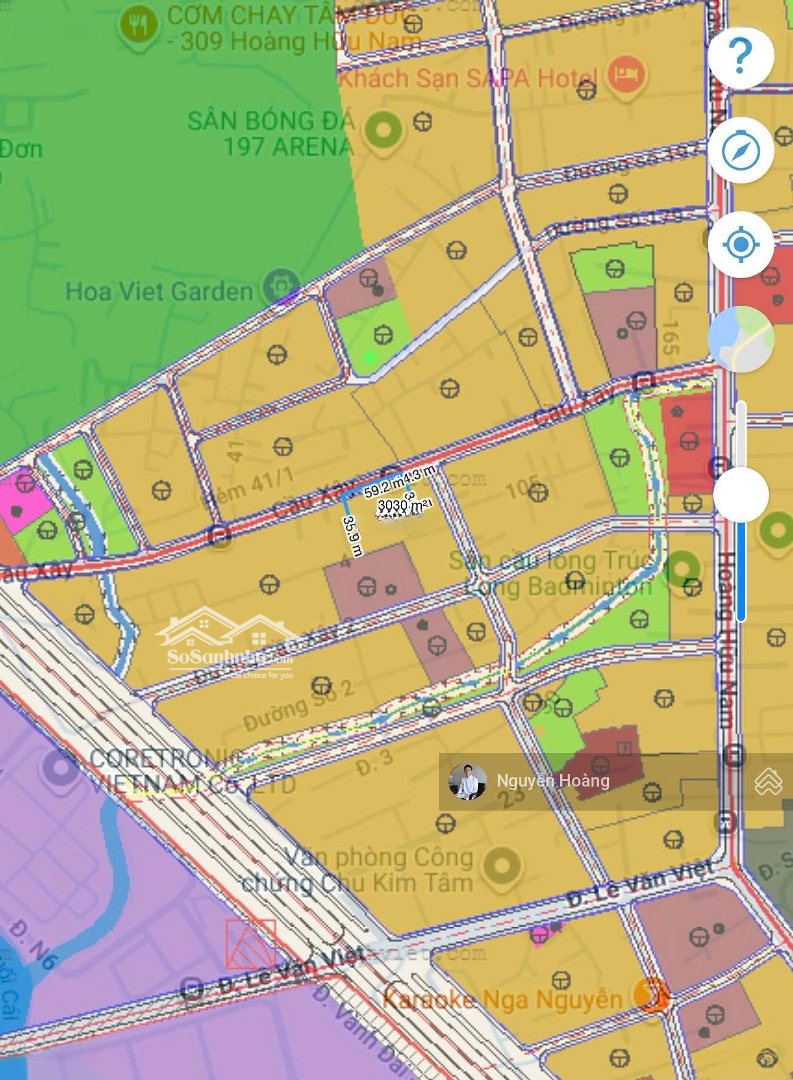This screenshot has width=793, height=1080.
Task: Select the Karaoke Nga Nguyễn marker
Action: (x=652, y=995)
